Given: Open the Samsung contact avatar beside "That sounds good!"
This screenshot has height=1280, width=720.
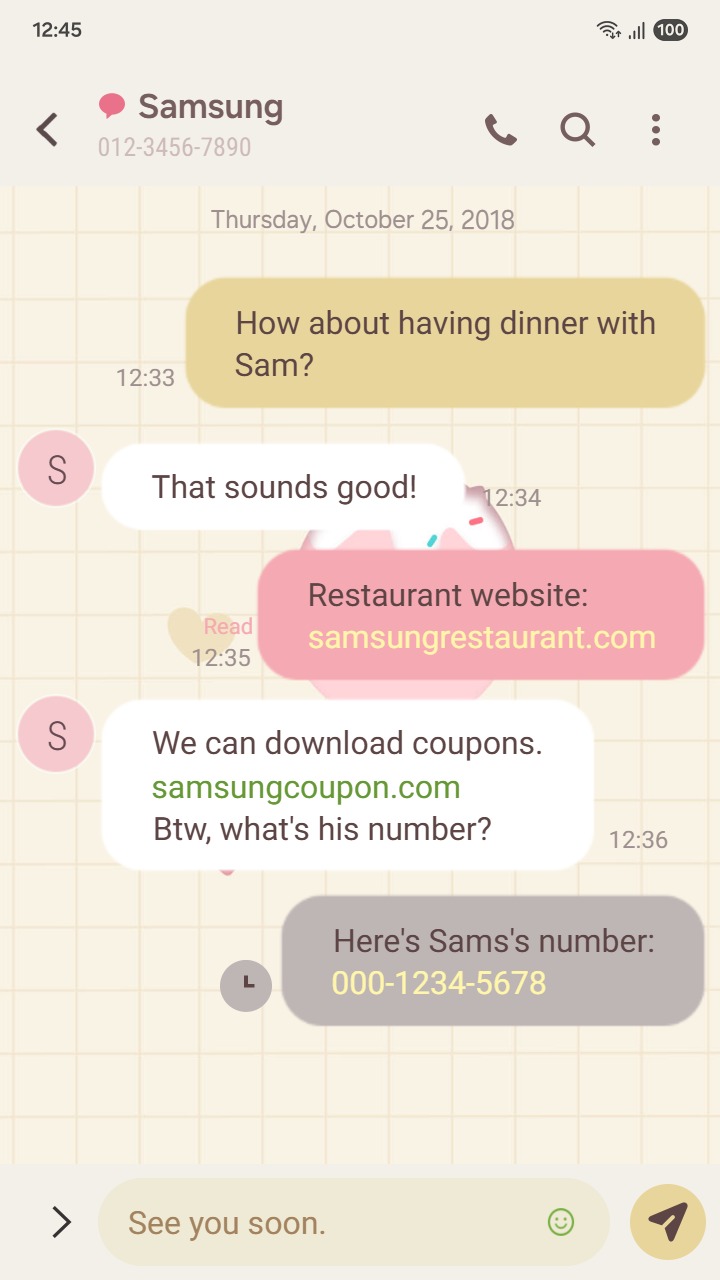Looking at the screenshot, I should click(56, 469).
